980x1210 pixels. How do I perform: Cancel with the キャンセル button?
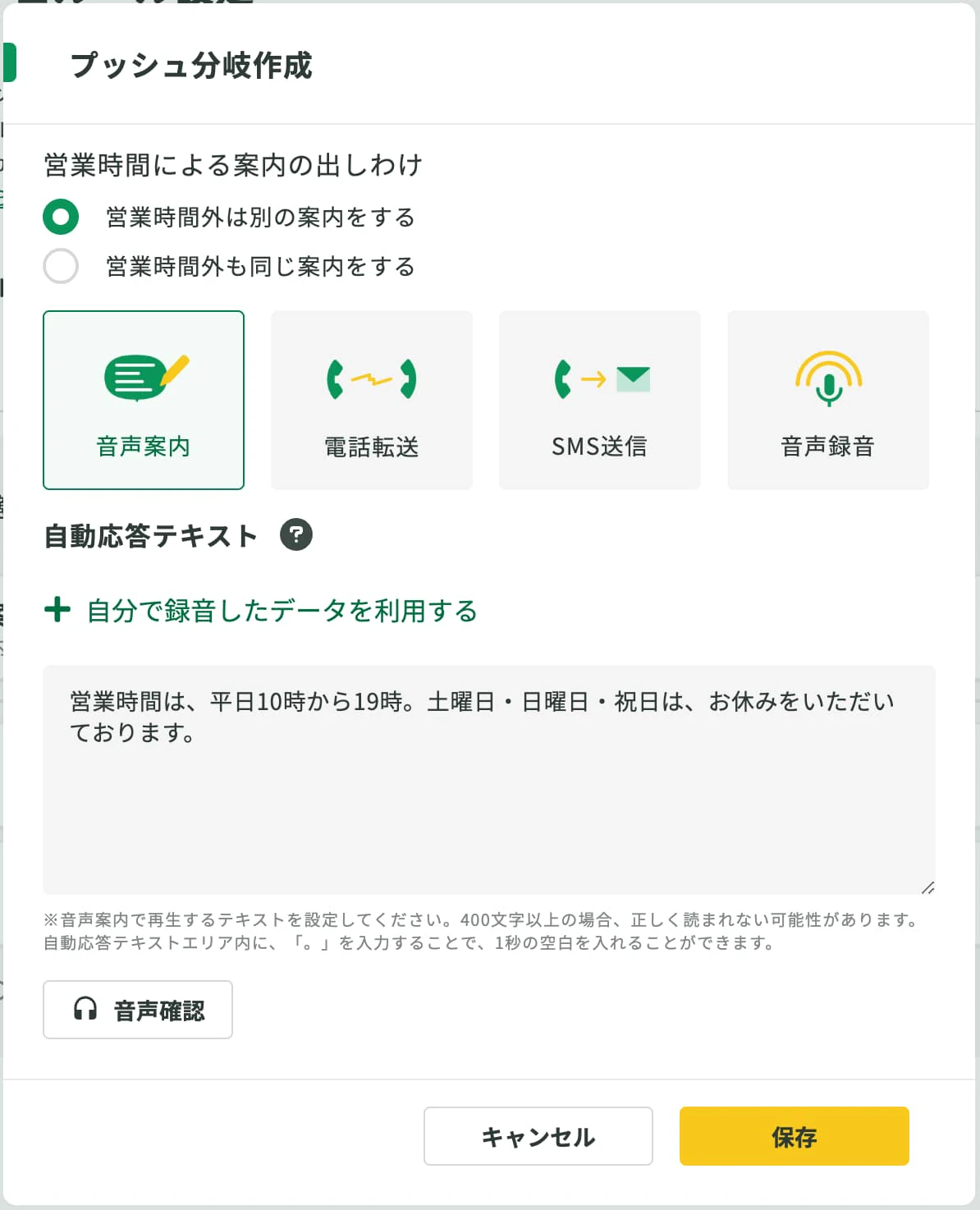(538, 1136)
